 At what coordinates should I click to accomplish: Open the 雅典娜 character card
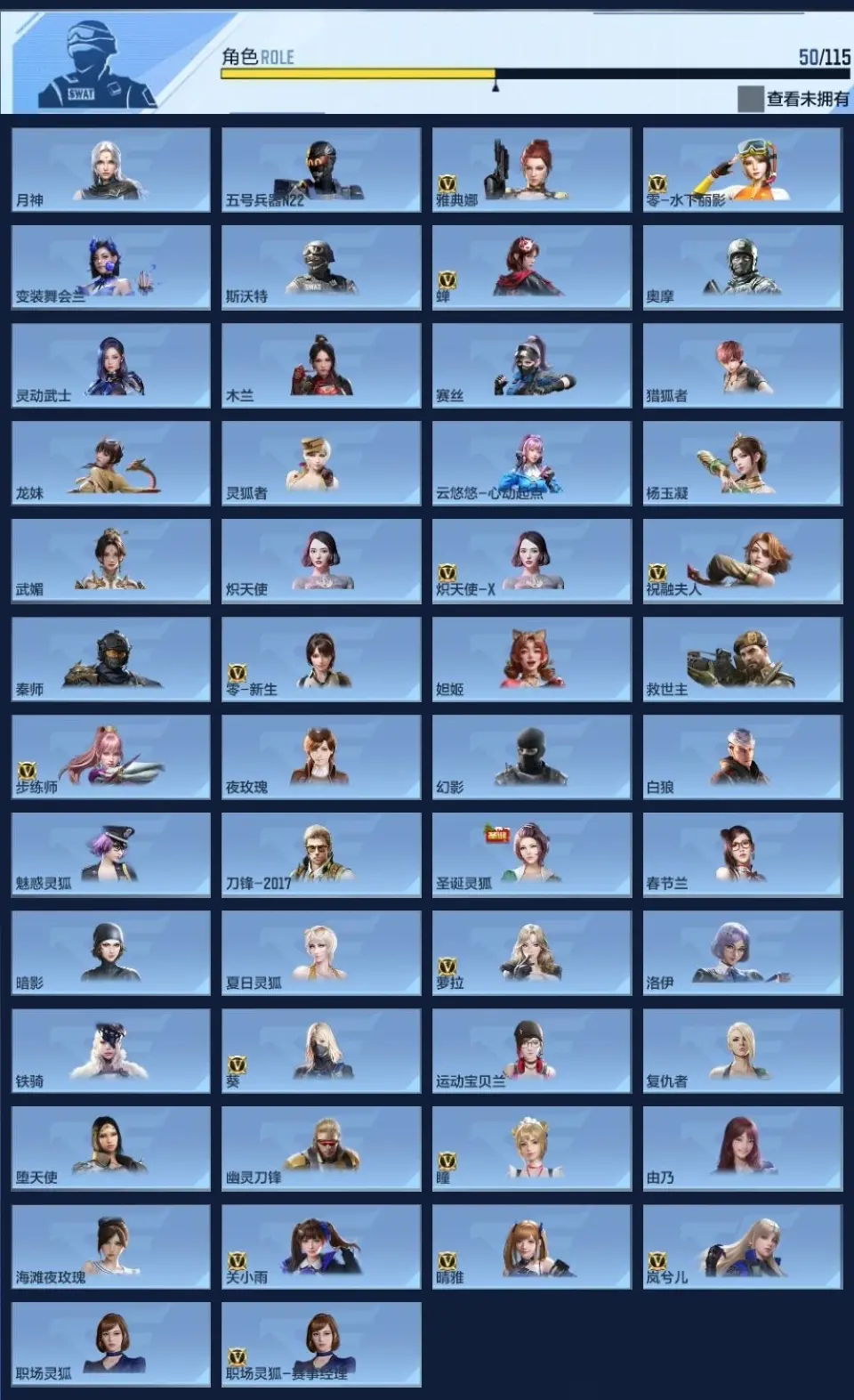[532, 170]
